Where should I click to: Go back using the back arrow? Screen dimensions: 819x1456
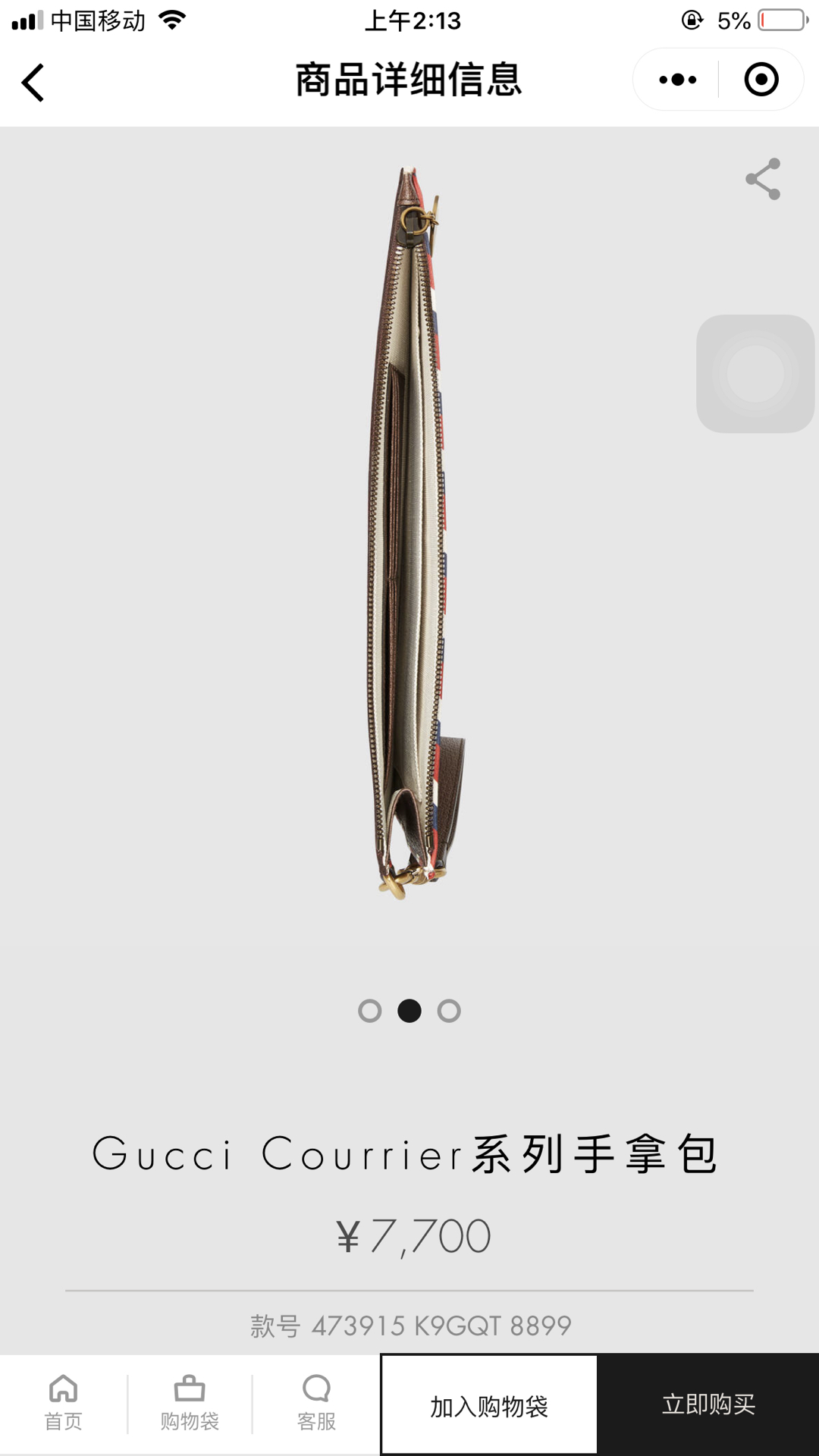click(33, 82)
